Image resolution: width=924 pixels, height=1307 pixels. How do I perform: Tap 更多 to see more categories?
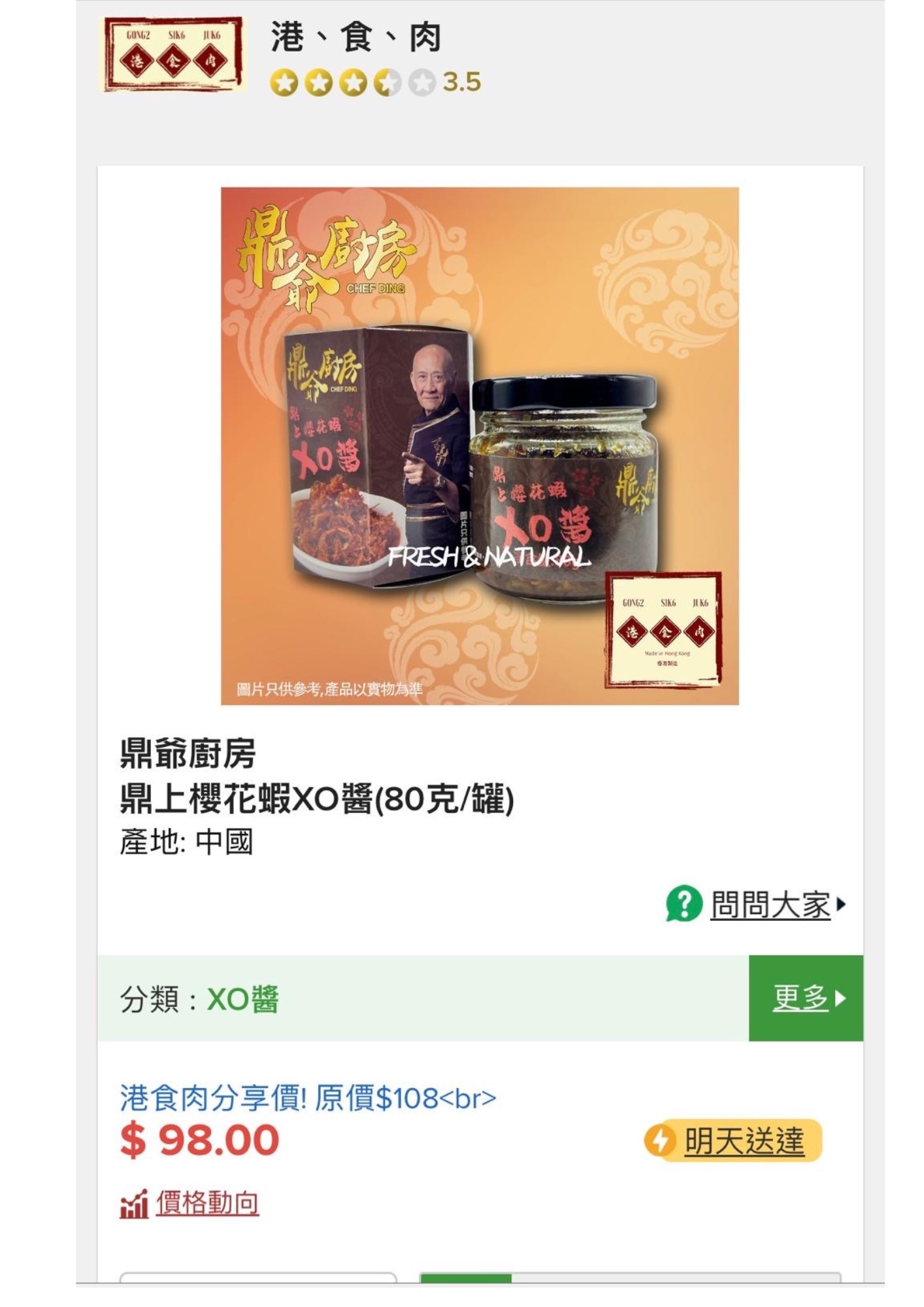pyautogui.click(x=806, y=998)
